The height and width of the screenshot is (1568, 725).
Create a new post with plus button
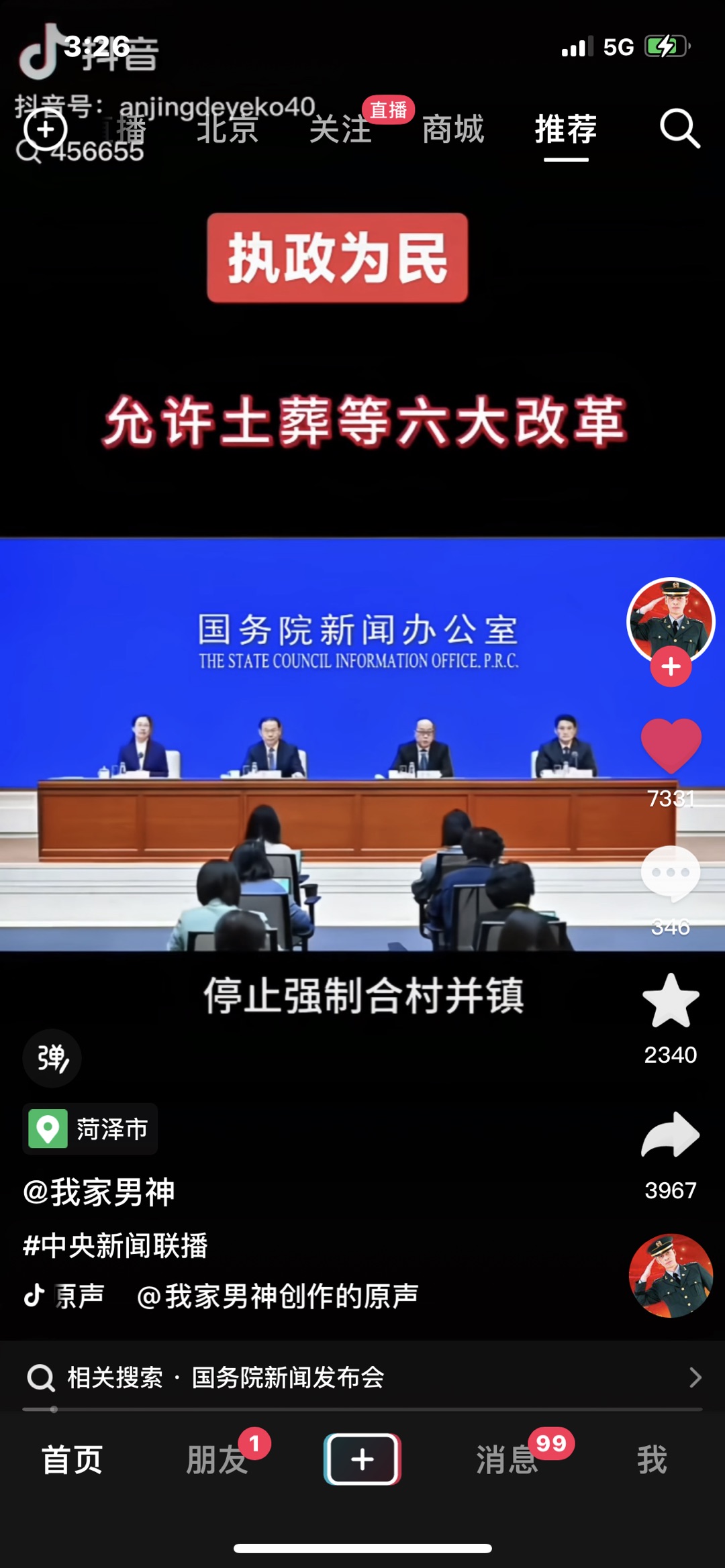click(x=362, y=1459)
